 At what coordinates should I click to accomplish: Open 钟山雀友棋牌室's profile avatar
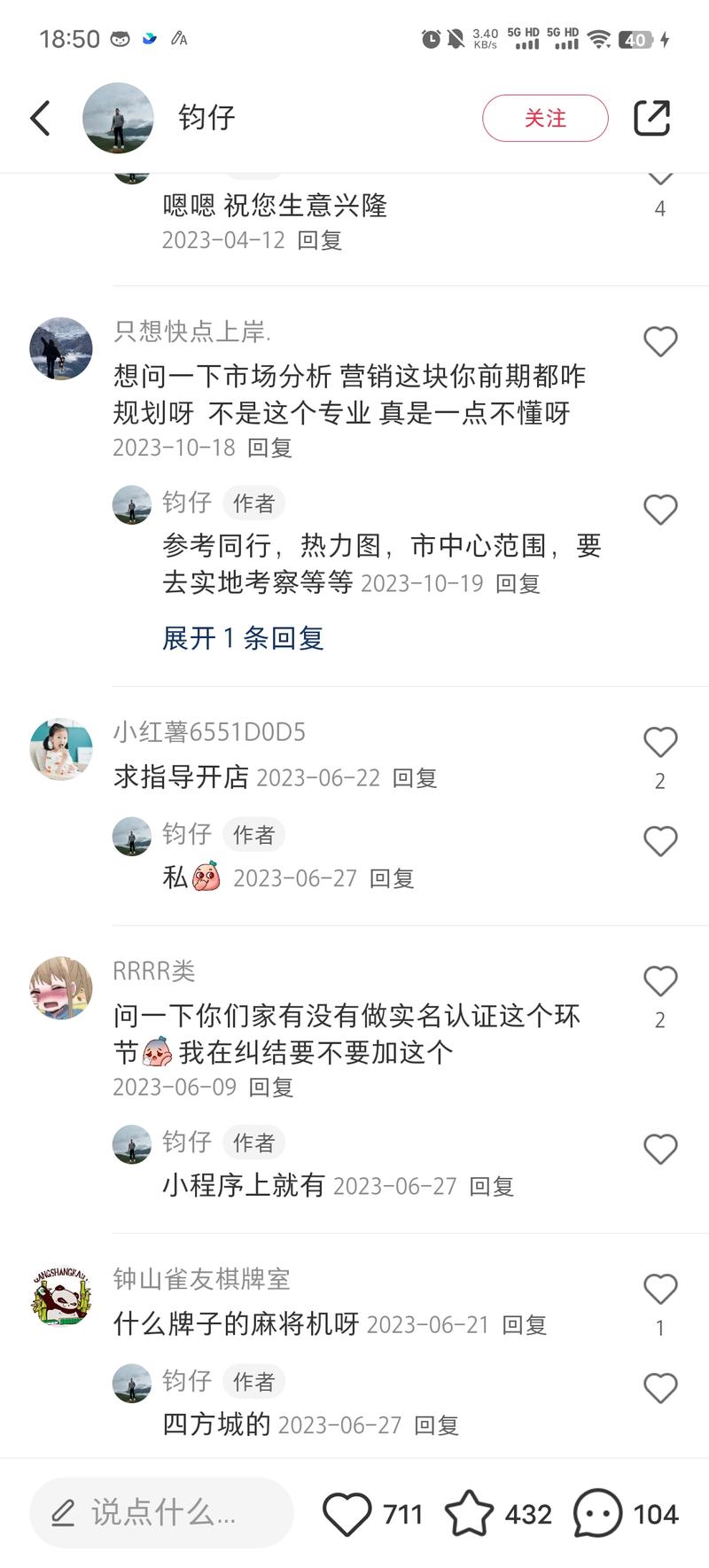(61, 1296)
